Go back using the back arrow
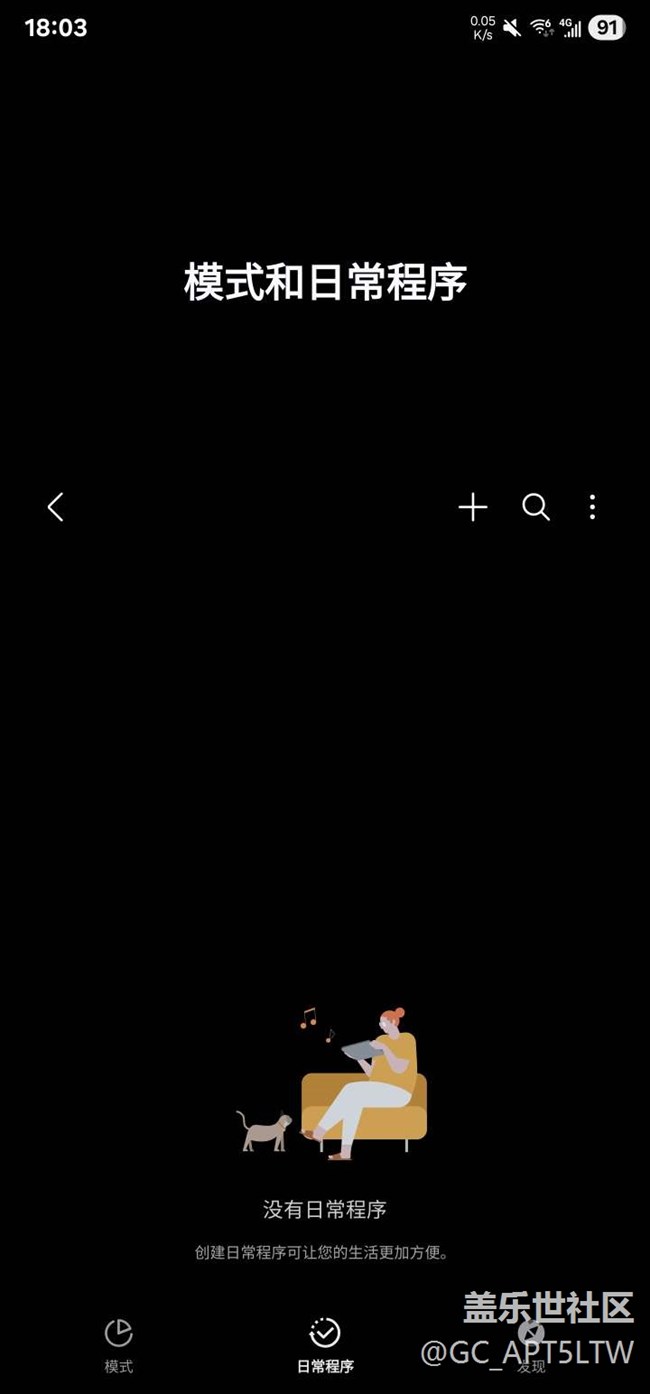Image resolution: width=650 pixels, height=1394 pixels. [x=55, y=507]
